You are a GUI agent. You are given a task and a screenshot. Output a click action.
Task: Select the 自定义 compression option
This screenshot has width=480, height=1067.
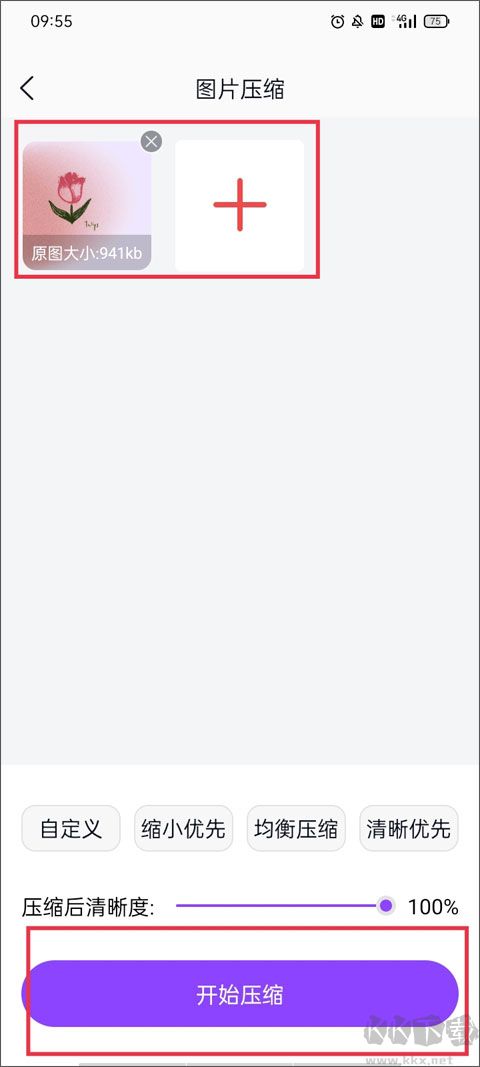[71, 828]
